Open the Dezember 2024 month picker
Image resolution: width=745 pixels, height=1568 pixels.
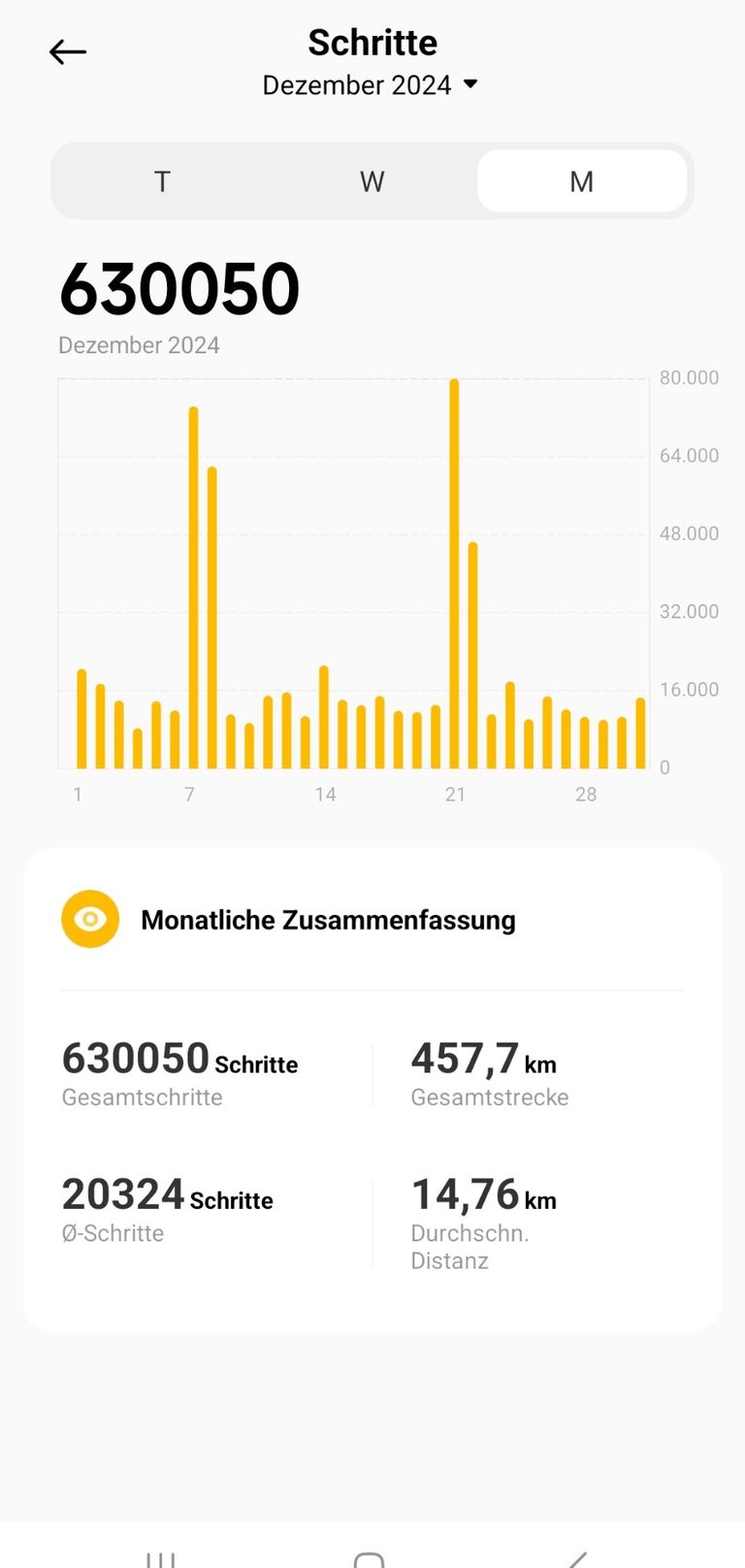point(372,85)
